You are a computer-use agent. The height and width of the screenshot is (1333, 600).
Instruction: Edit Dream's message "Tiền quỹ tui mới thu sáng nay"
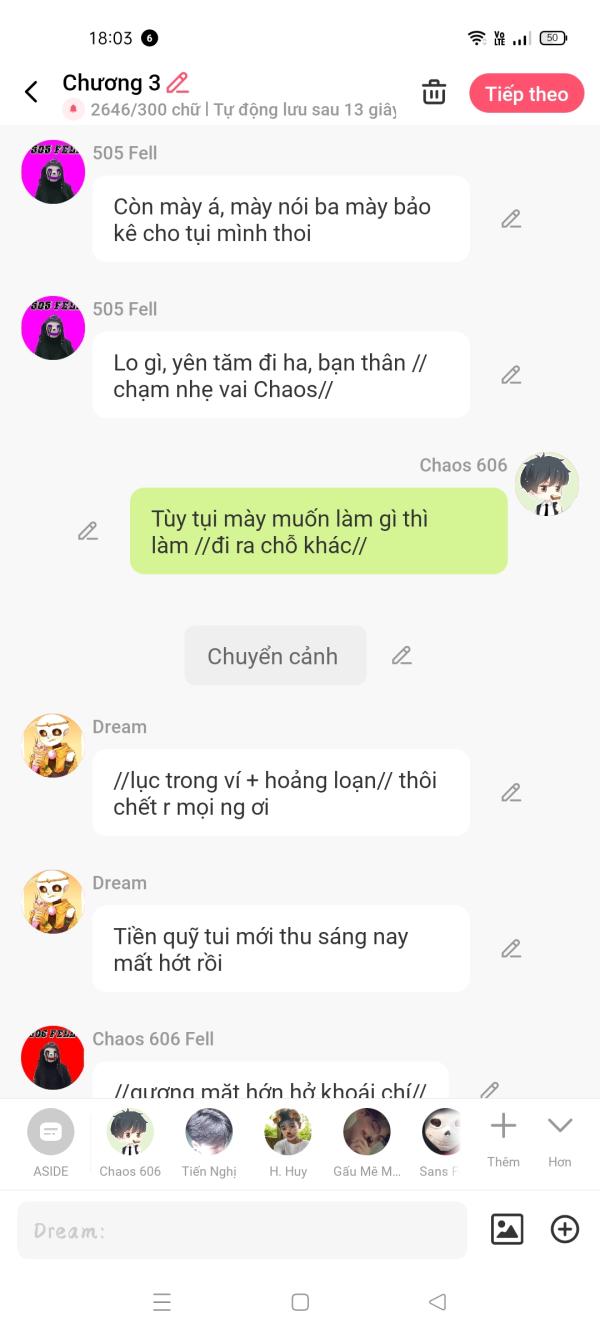point(511,948)
